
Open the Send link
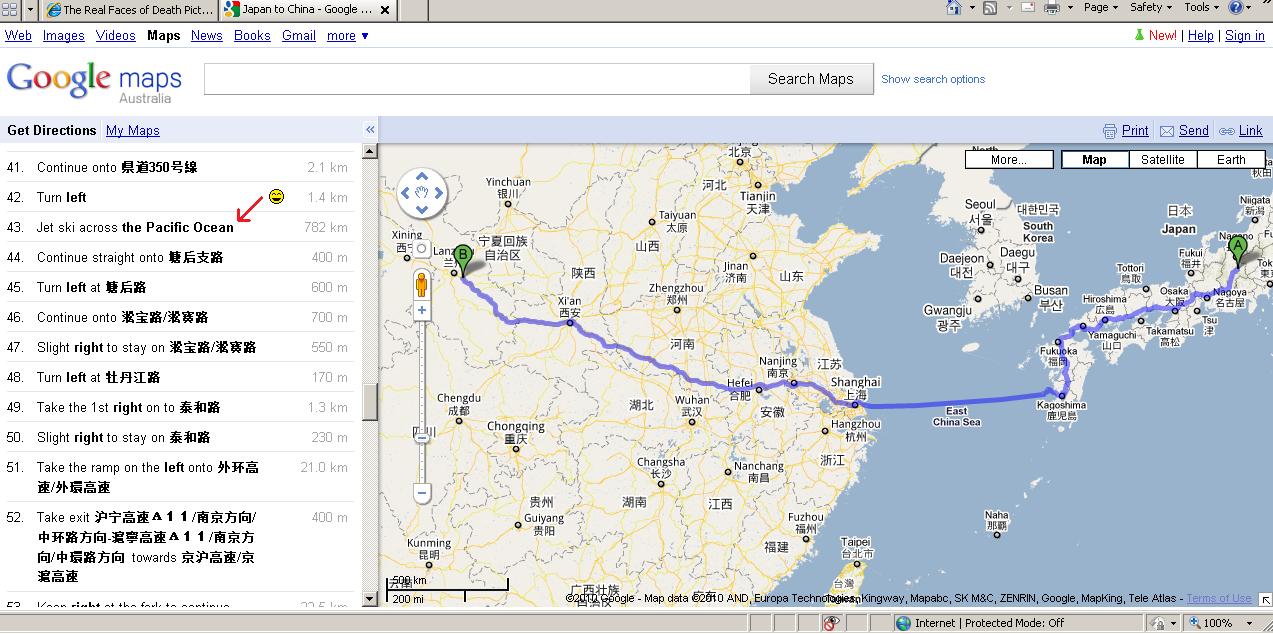(1193, 131)
